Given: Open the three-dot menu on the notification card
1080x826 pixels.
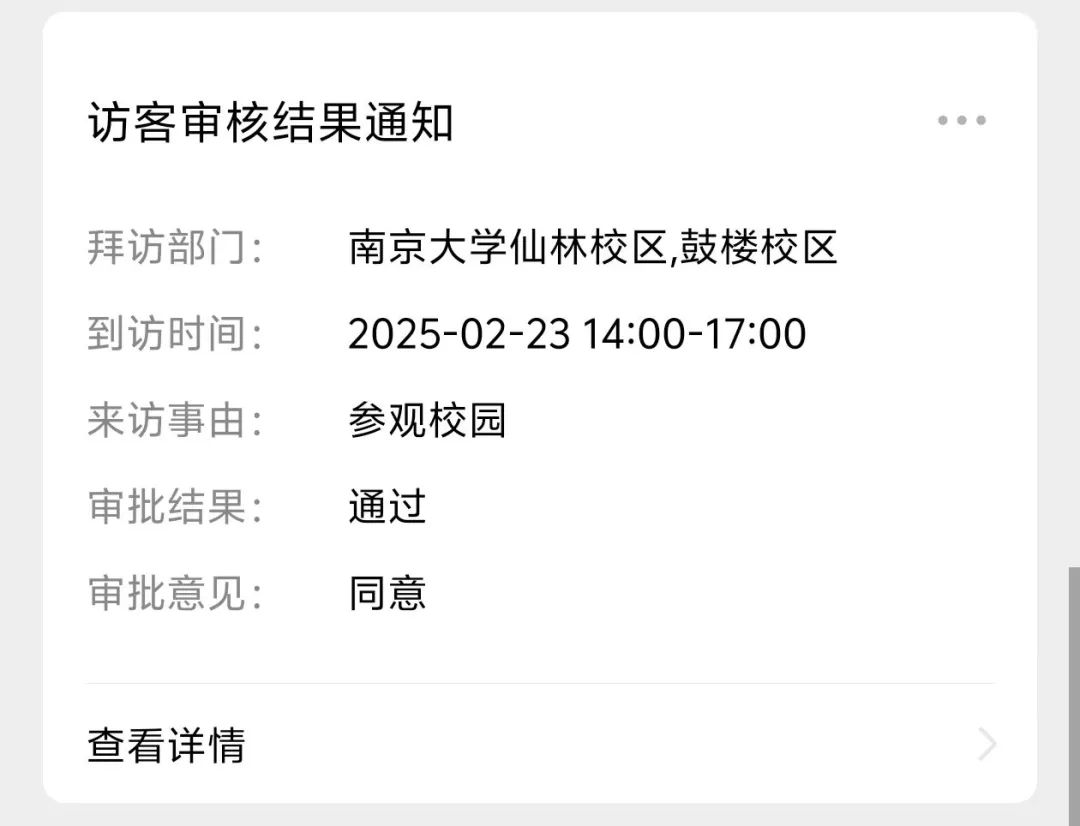Looking at the screenshot, I should click(962, 121).
